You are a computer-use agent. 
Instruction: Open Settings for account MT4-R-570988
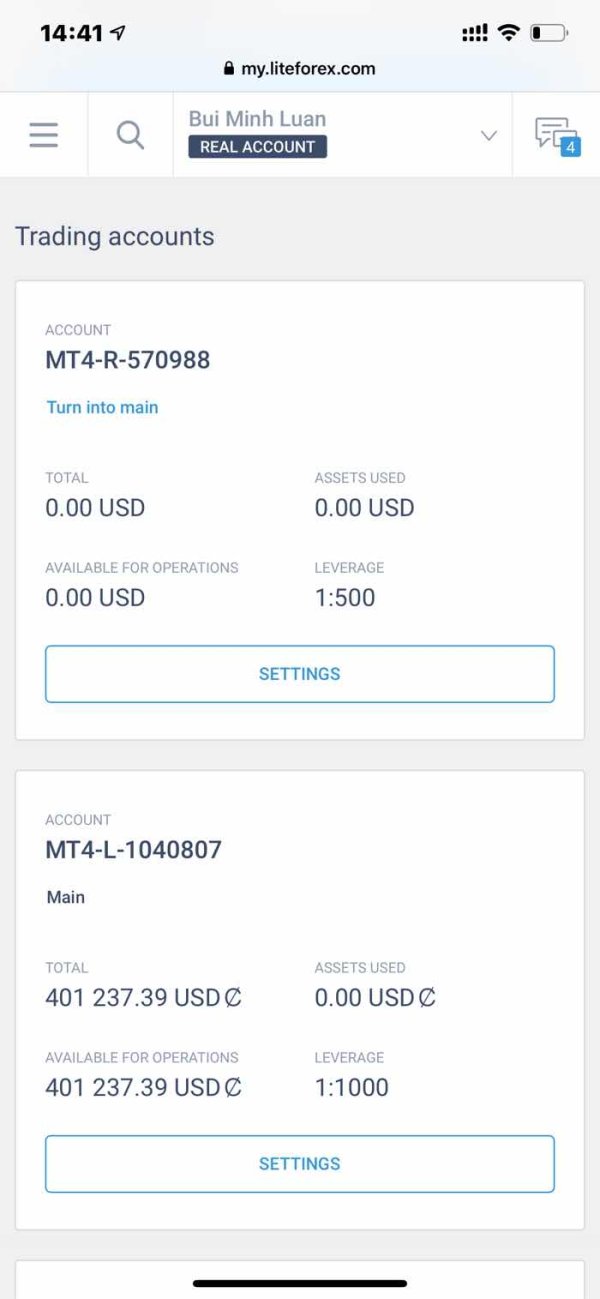pyautogui.click(x=300, y=674)
